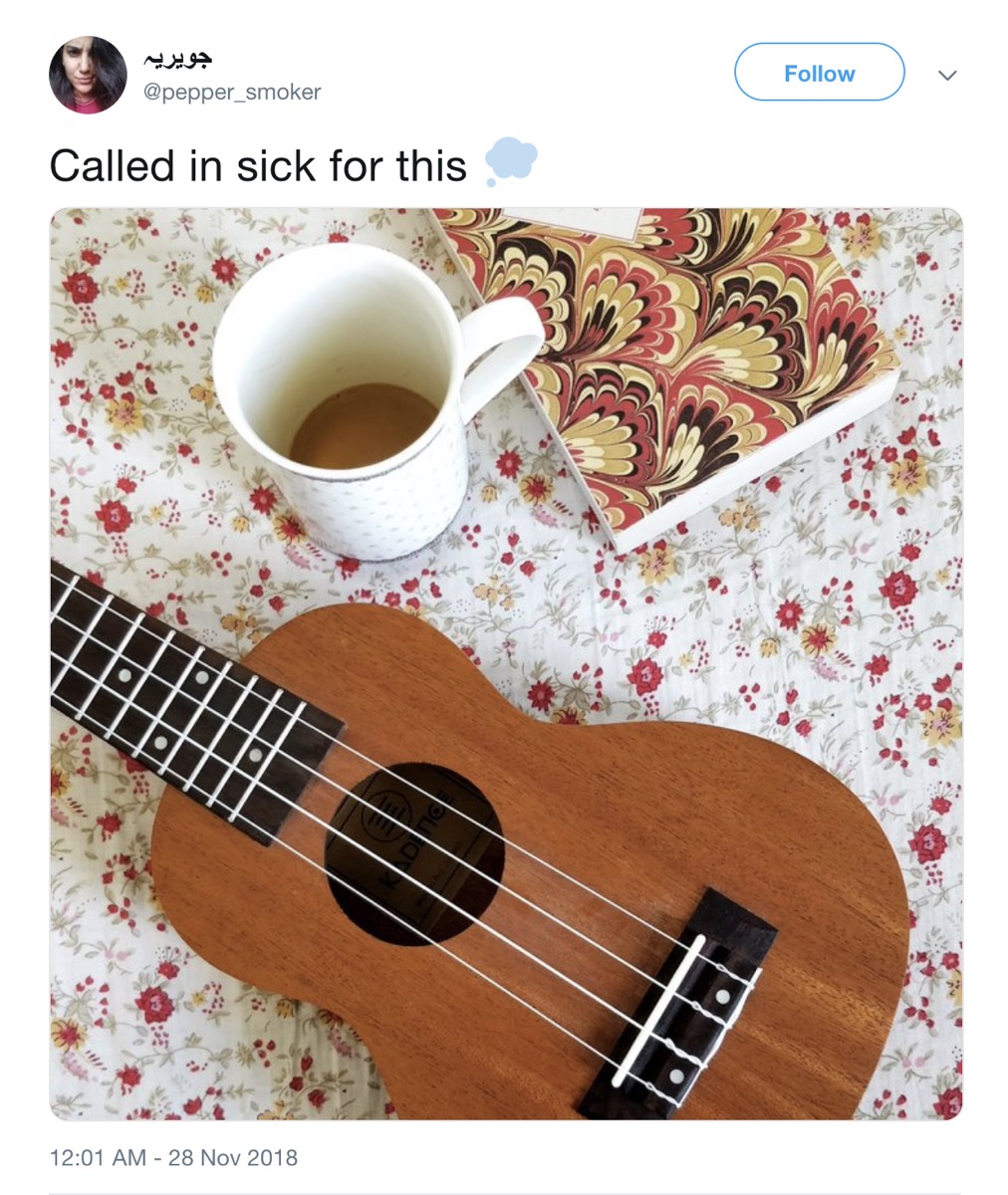
Task: Open the author's profile picture
Action: coord(88,75)
